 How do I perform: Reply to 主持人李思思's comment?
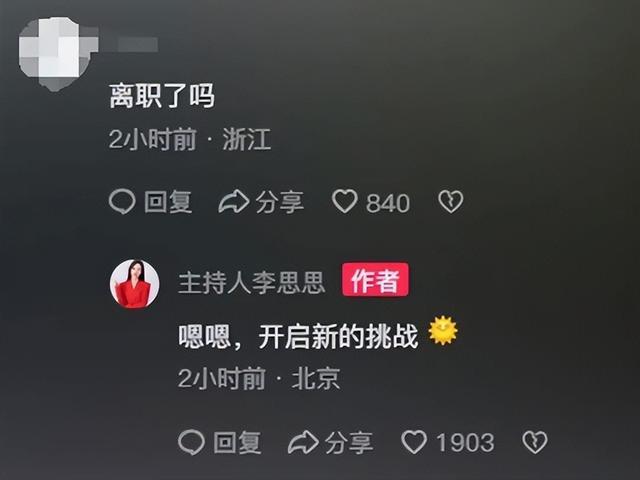220,442
